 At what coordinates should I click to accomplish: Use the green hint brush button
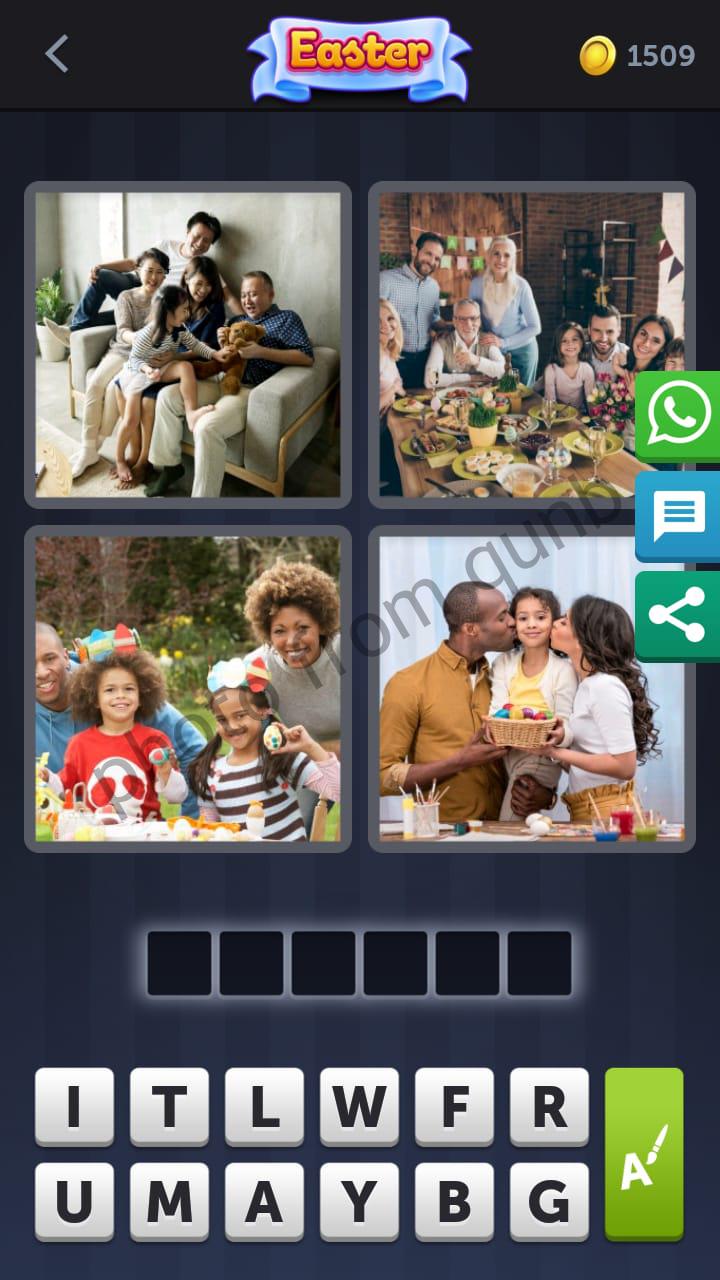pos(644,1154)
